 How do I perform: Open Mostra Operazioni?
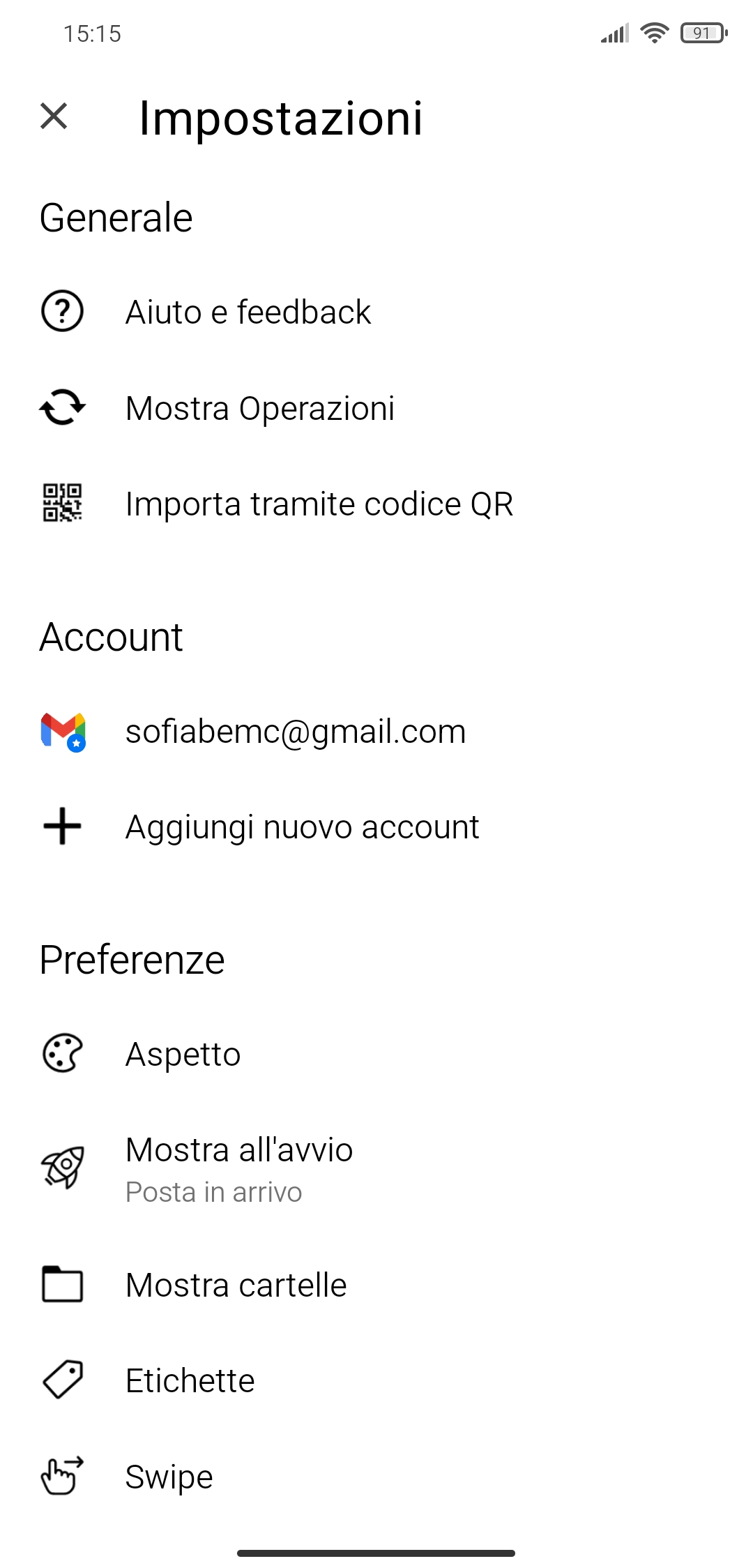pos(376,408)
